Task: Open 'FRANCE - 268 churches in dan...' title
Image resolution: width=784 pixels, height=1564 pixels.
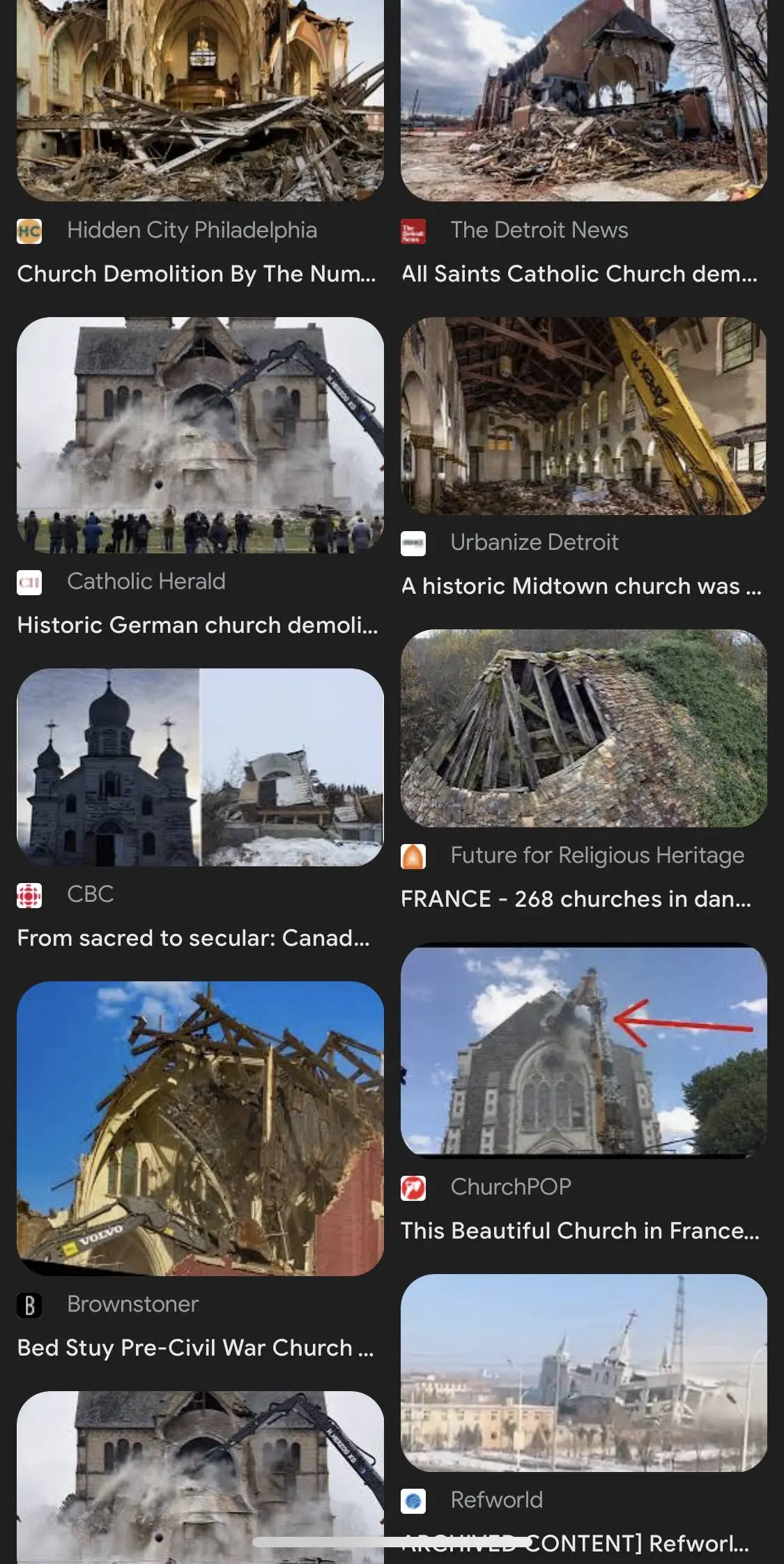Action: coord(576,899)
